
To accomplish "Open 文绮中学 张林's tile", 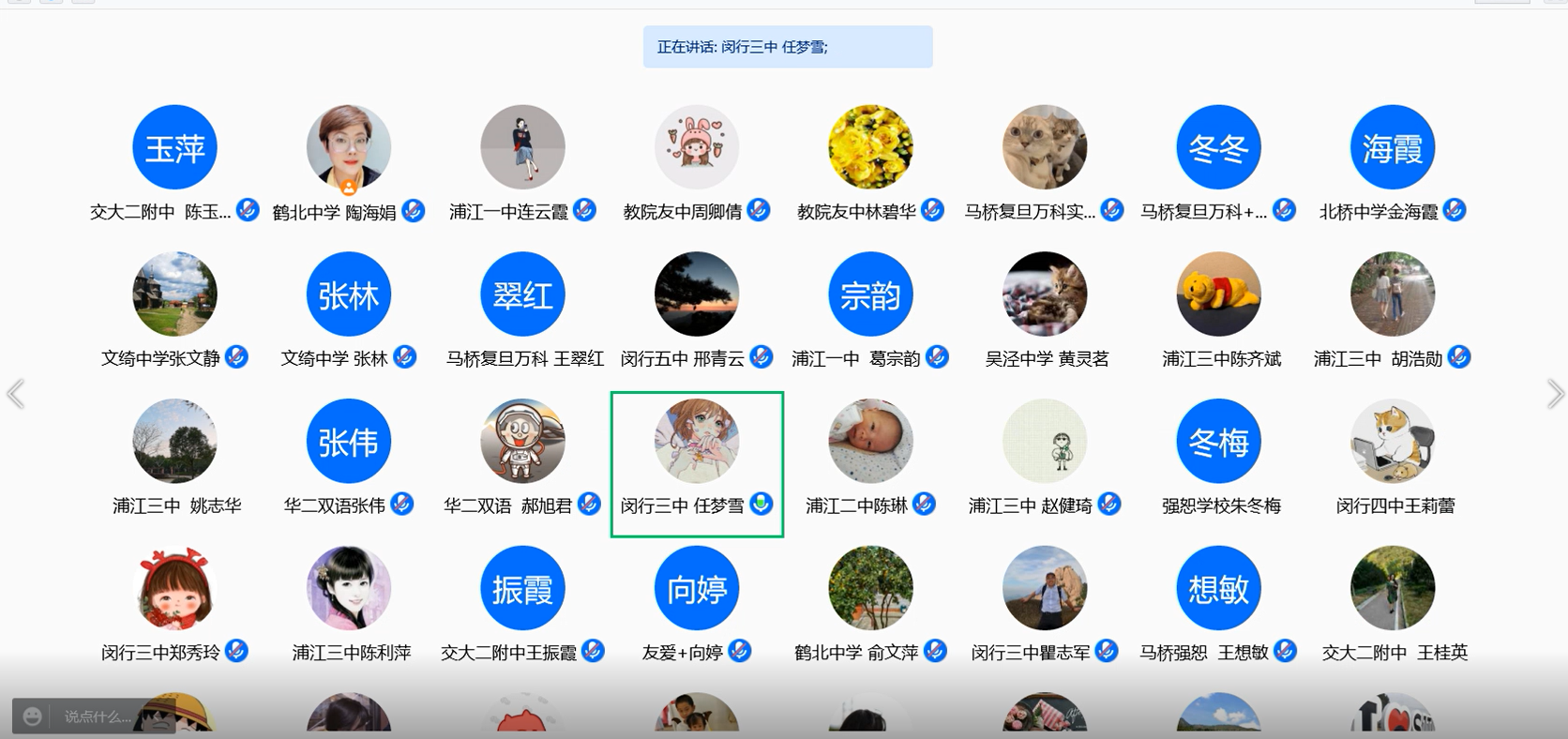I will tap(349, 294).
